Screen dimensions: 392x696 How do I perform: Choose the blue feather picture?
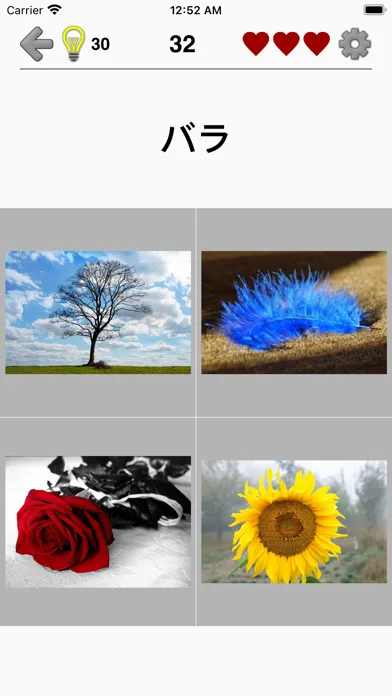coord(294,312)
